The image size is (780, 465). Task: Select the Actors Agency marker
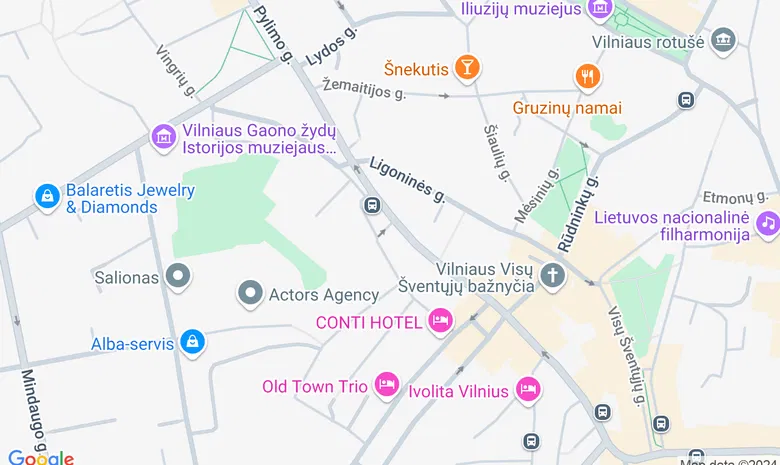point(250,294)
